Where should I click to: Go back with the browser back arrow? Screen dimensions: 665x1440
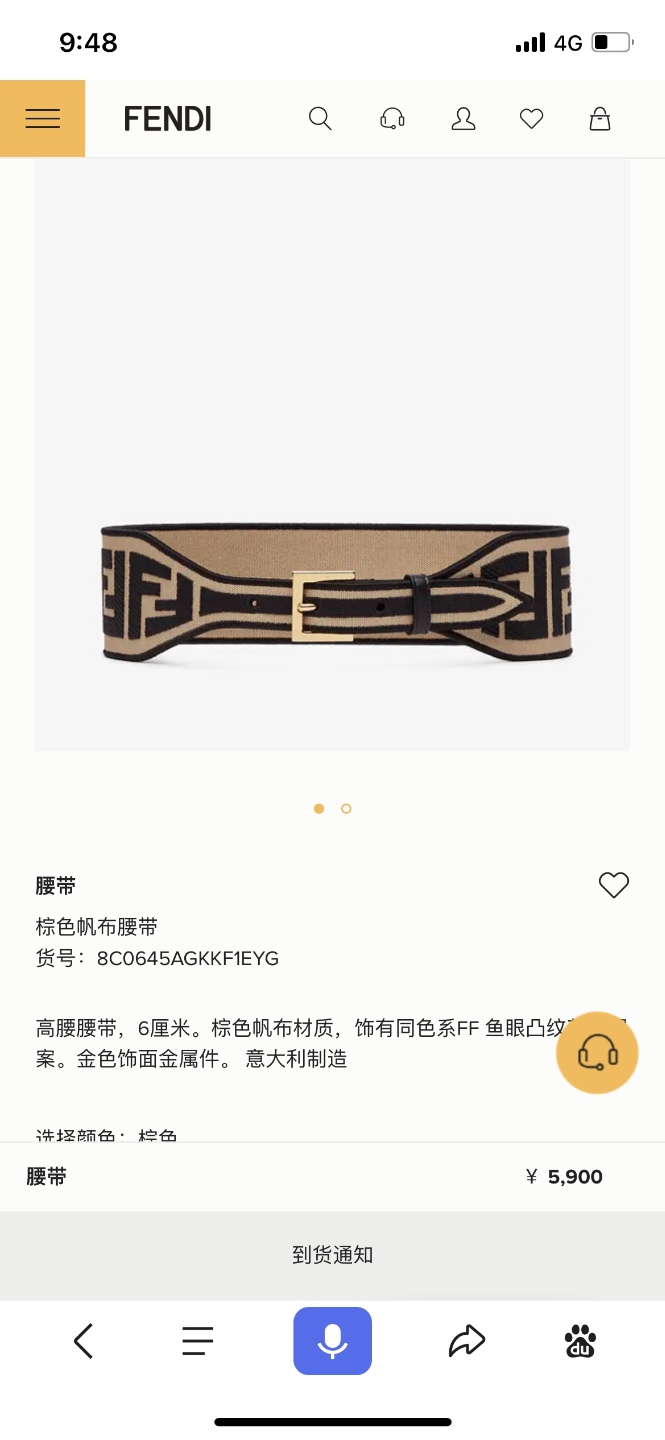click(84, 1341)
